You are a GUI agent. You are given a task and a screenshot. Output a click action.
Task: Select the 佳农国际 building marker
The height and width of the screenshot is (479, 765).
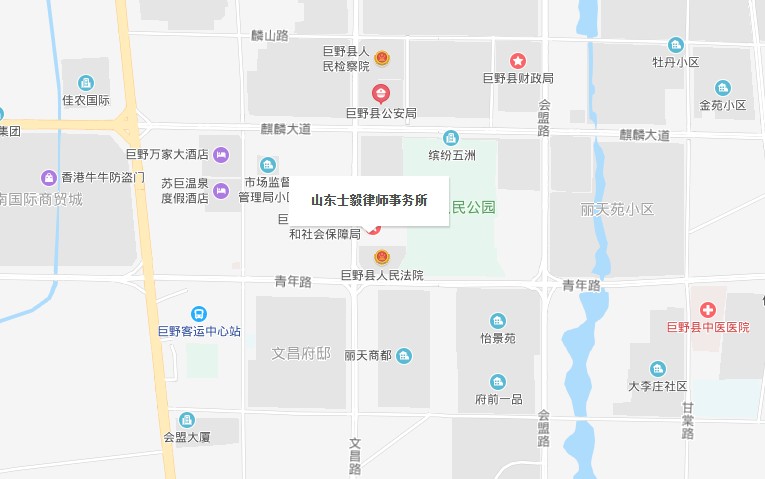86,83
